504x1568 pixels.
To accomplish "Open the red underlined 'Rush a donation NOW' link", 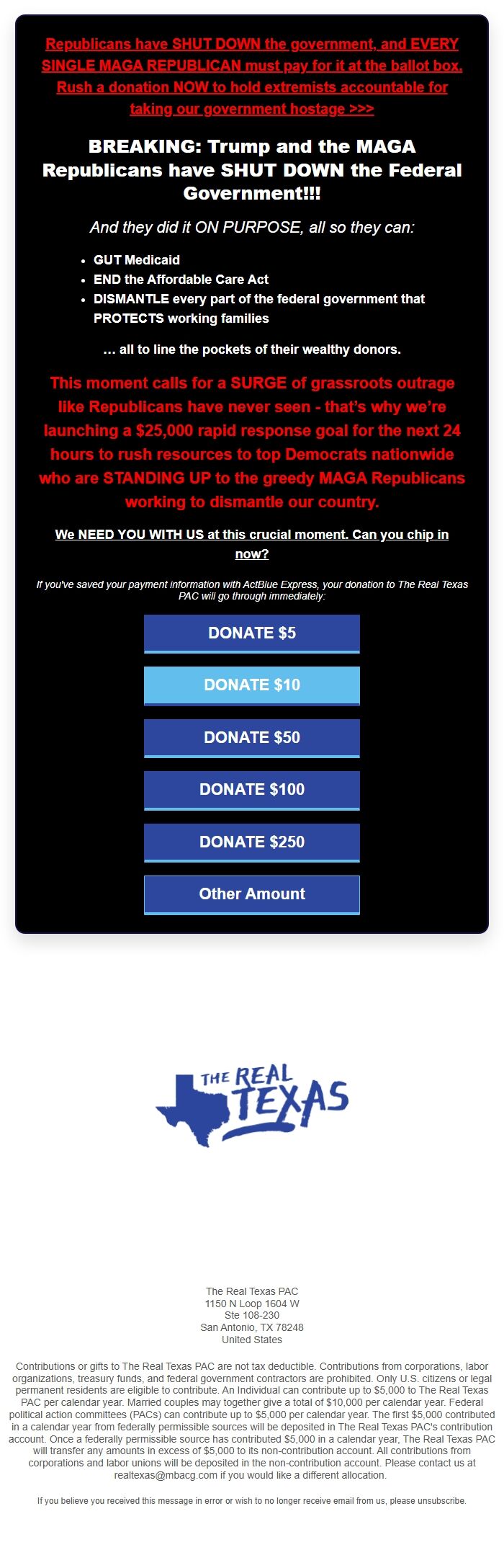I will (x=252, y=87).
